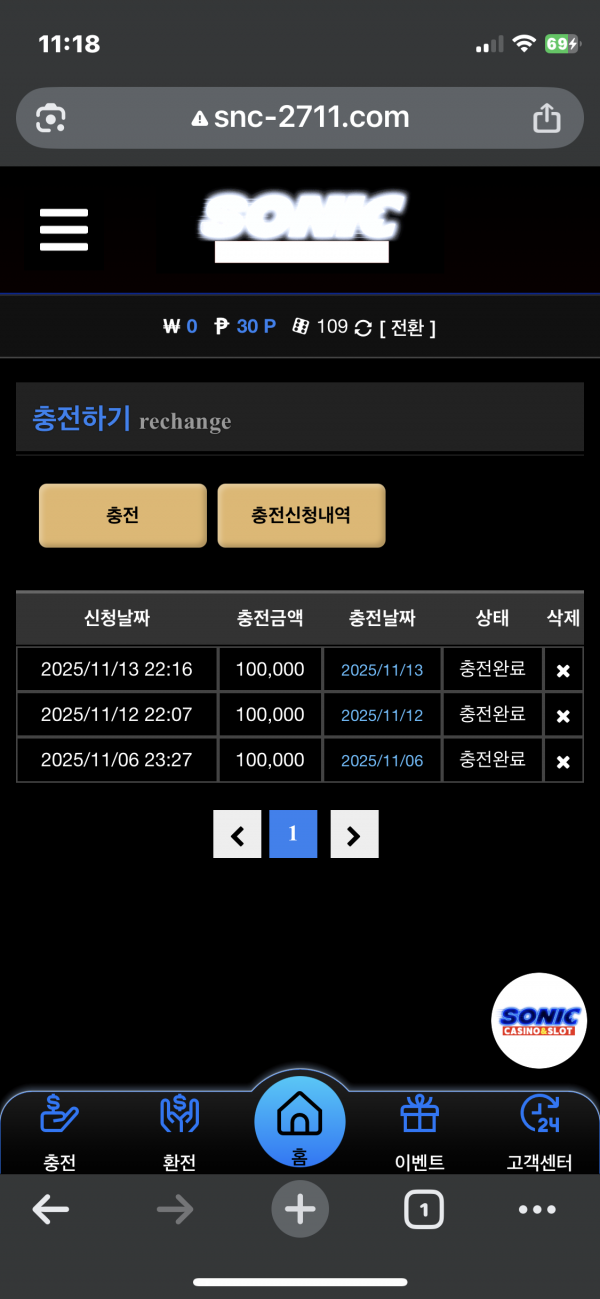
Task: Delete the 2025/11/06 23:27 record
Action: (563, 761)
